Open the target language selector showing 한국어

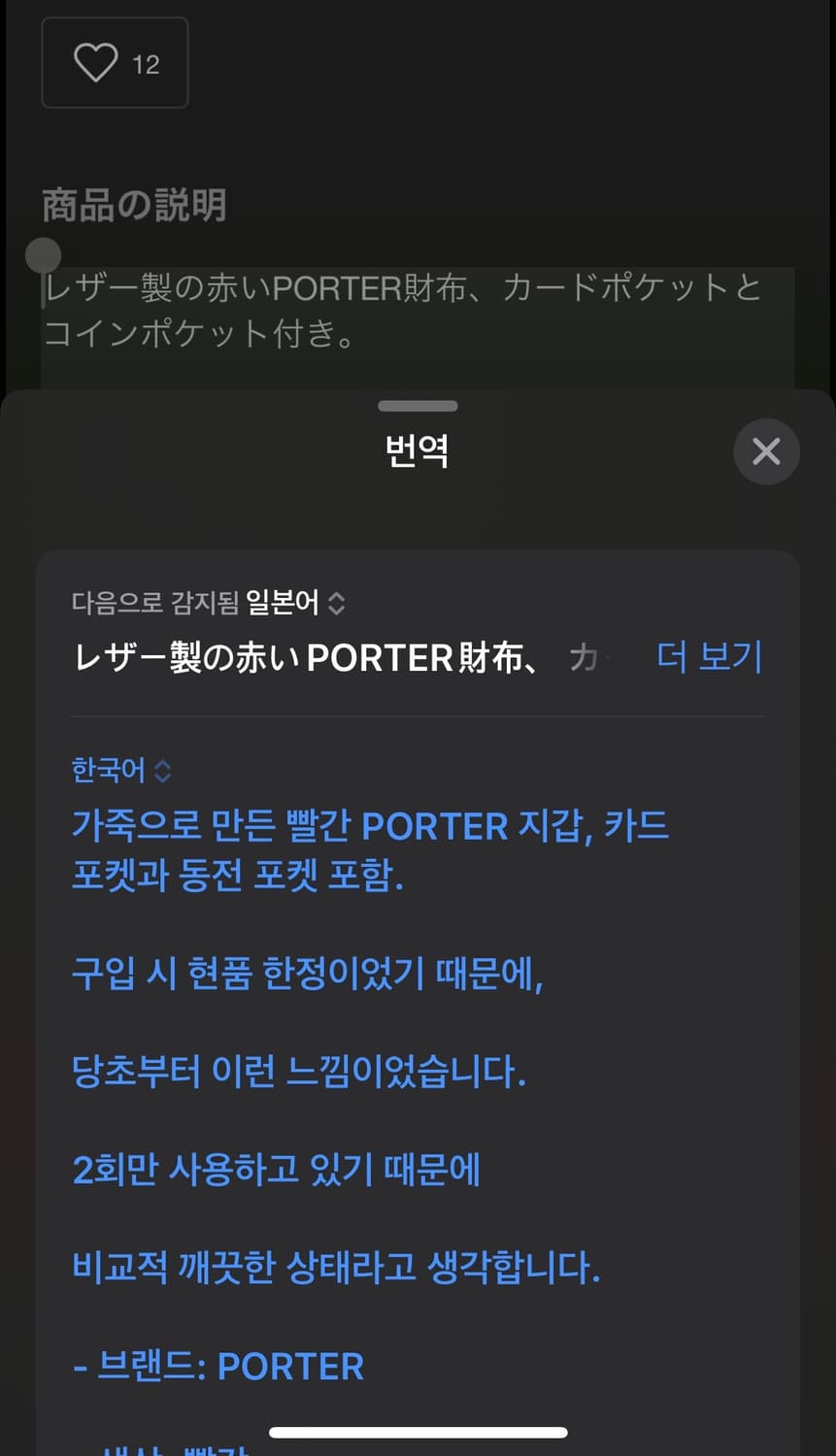tap(120, 770)
